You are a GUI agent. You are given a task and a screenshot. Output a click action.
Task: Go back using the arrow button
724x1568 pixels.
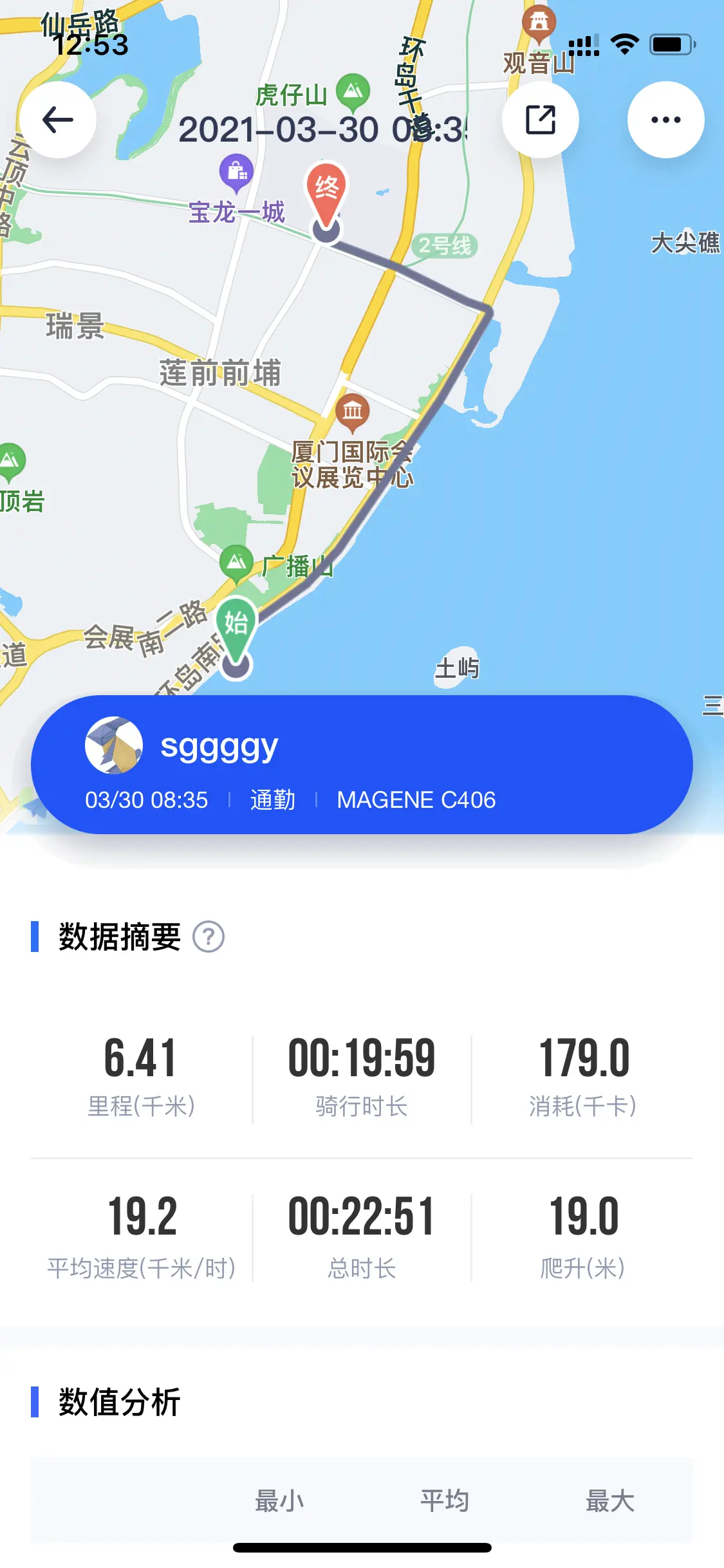[x=58, y=120]
